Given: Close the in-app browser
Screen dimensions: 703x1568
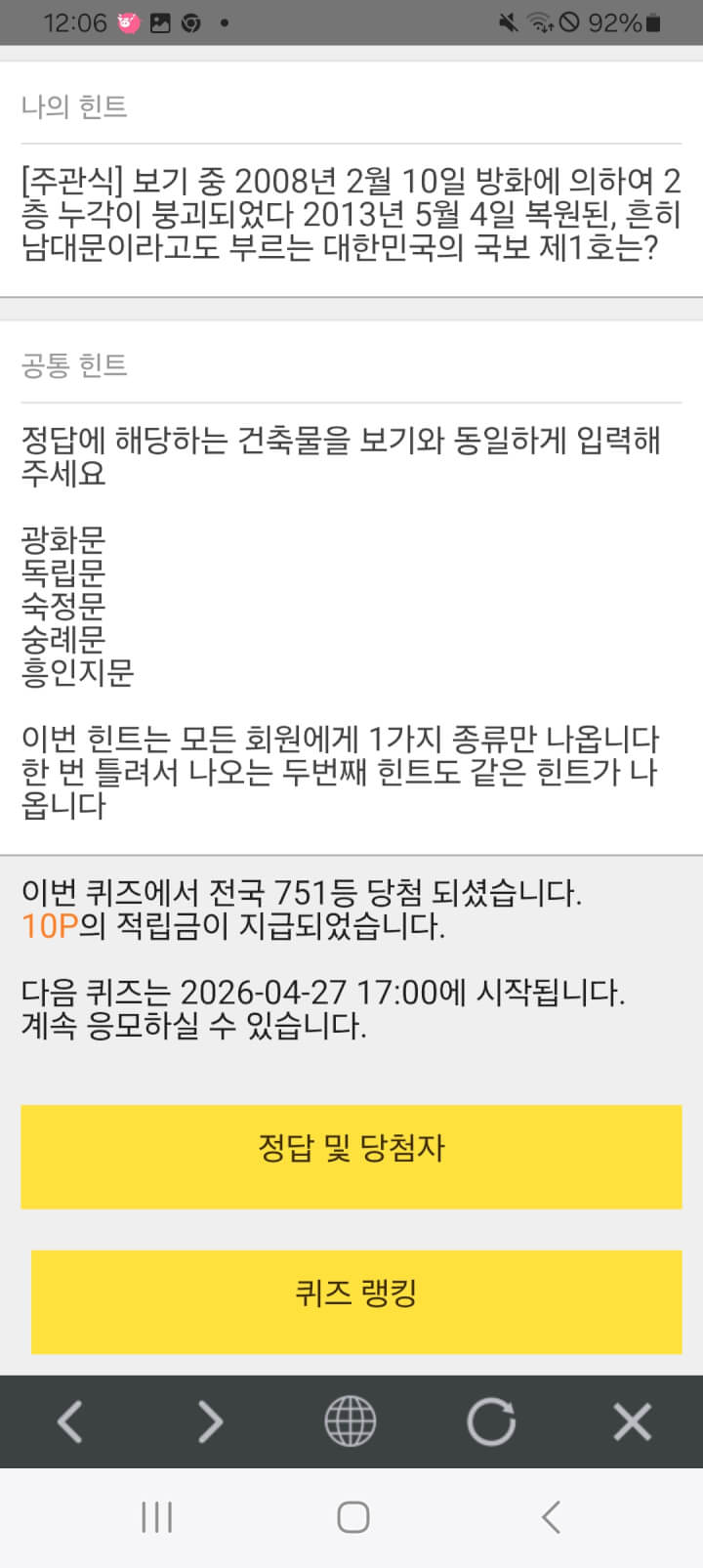Looking at the screenshot, I should point(632,1421).
